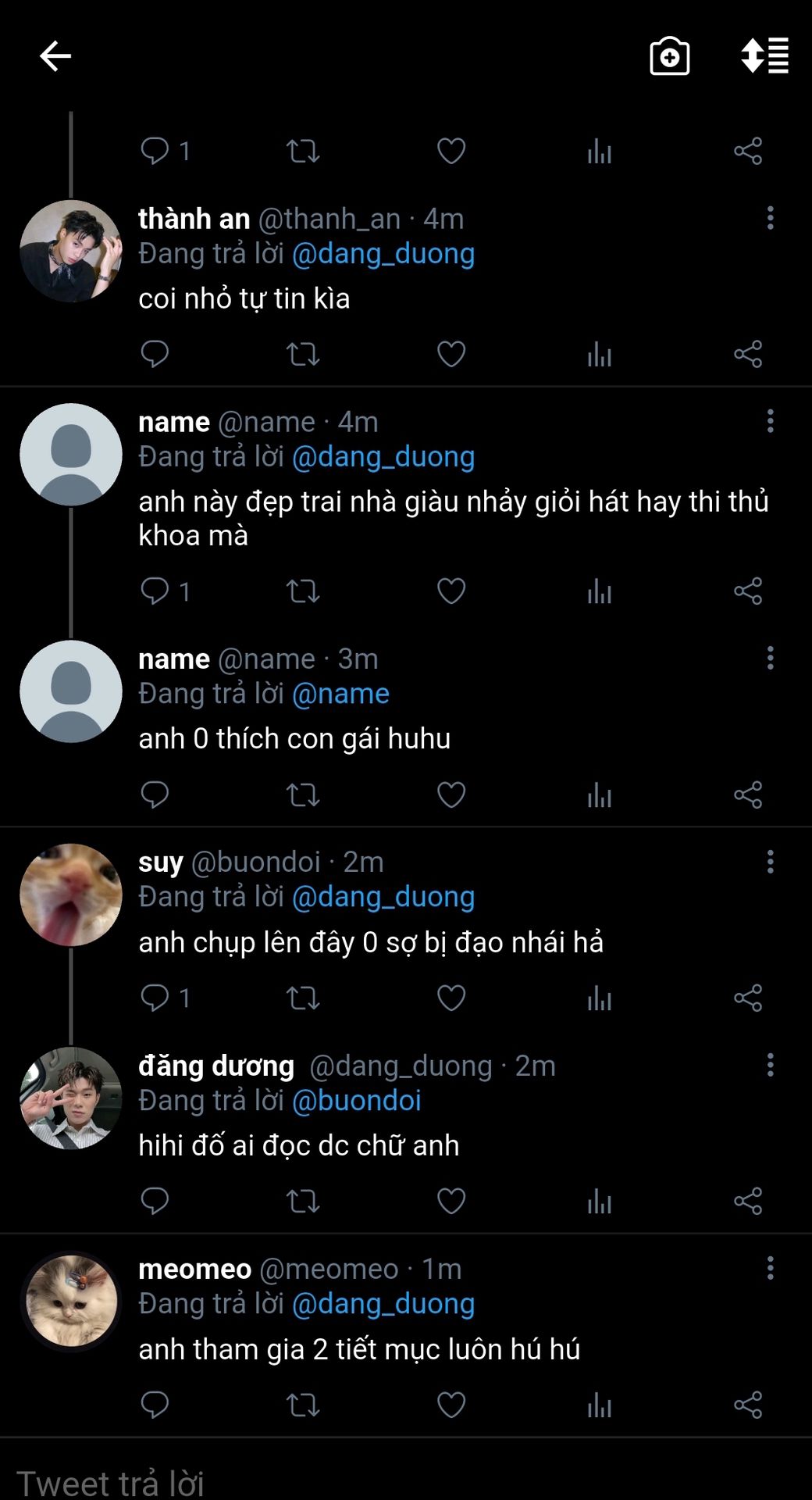Retweet meomeo's '2 tiết mục' reply
This screenshot has width=812, height=1500.
302,1405
